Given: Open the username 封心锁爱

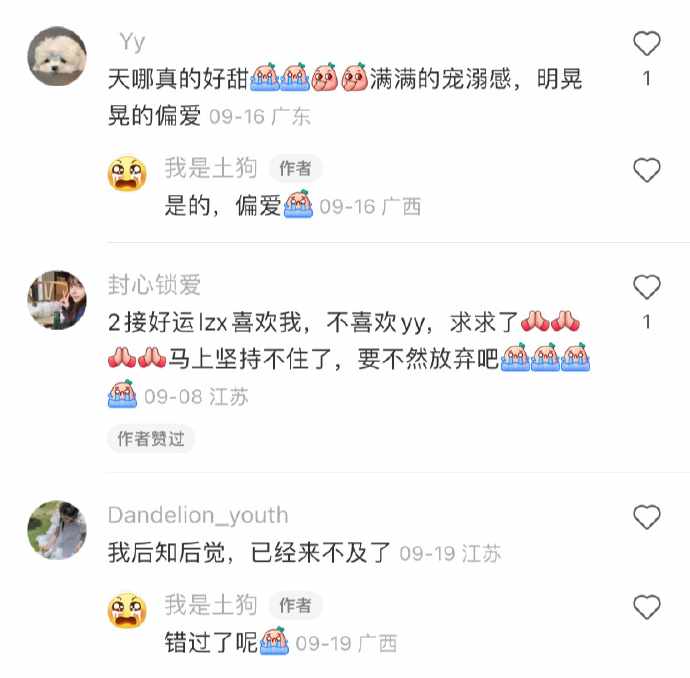Looking at the screenshot, I should (x=154, y=284).
